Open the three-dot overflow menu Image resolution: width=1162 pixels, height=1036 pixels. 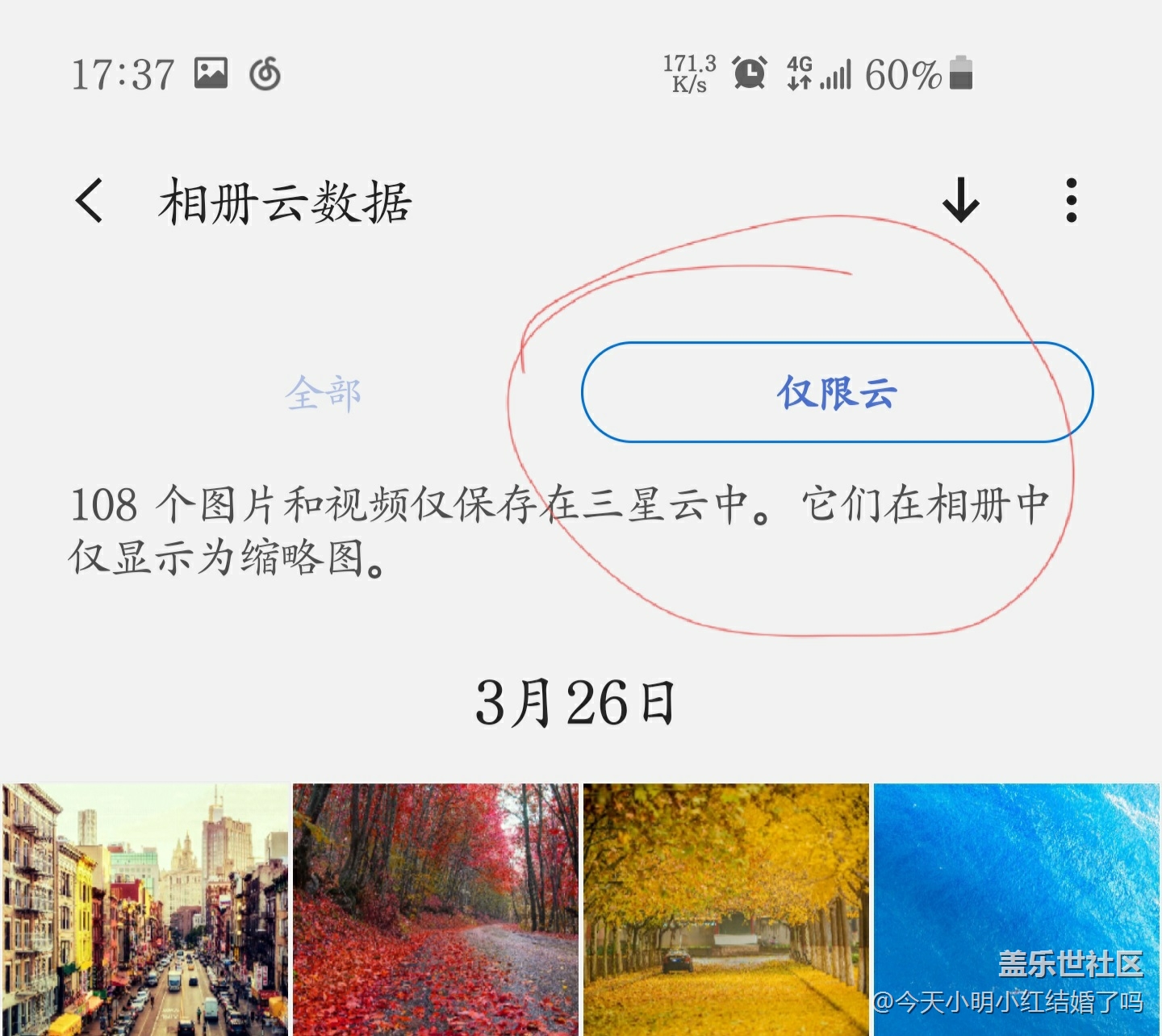pos(1071,200)
